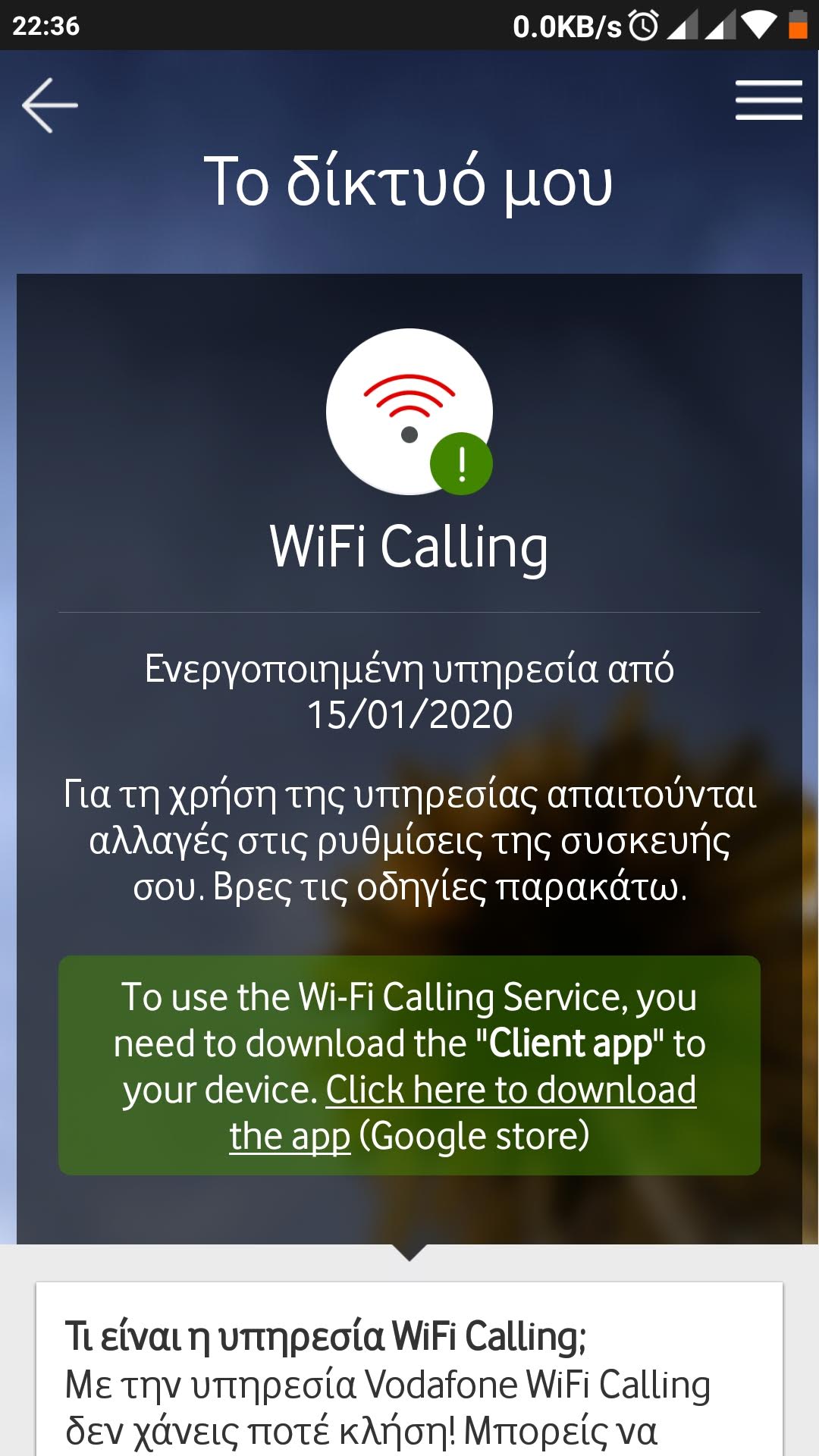The width and height of the screenshot is (819, 1456).
Task: Tap the 'Click here to download the app' link
Action: click(510, 1090)
